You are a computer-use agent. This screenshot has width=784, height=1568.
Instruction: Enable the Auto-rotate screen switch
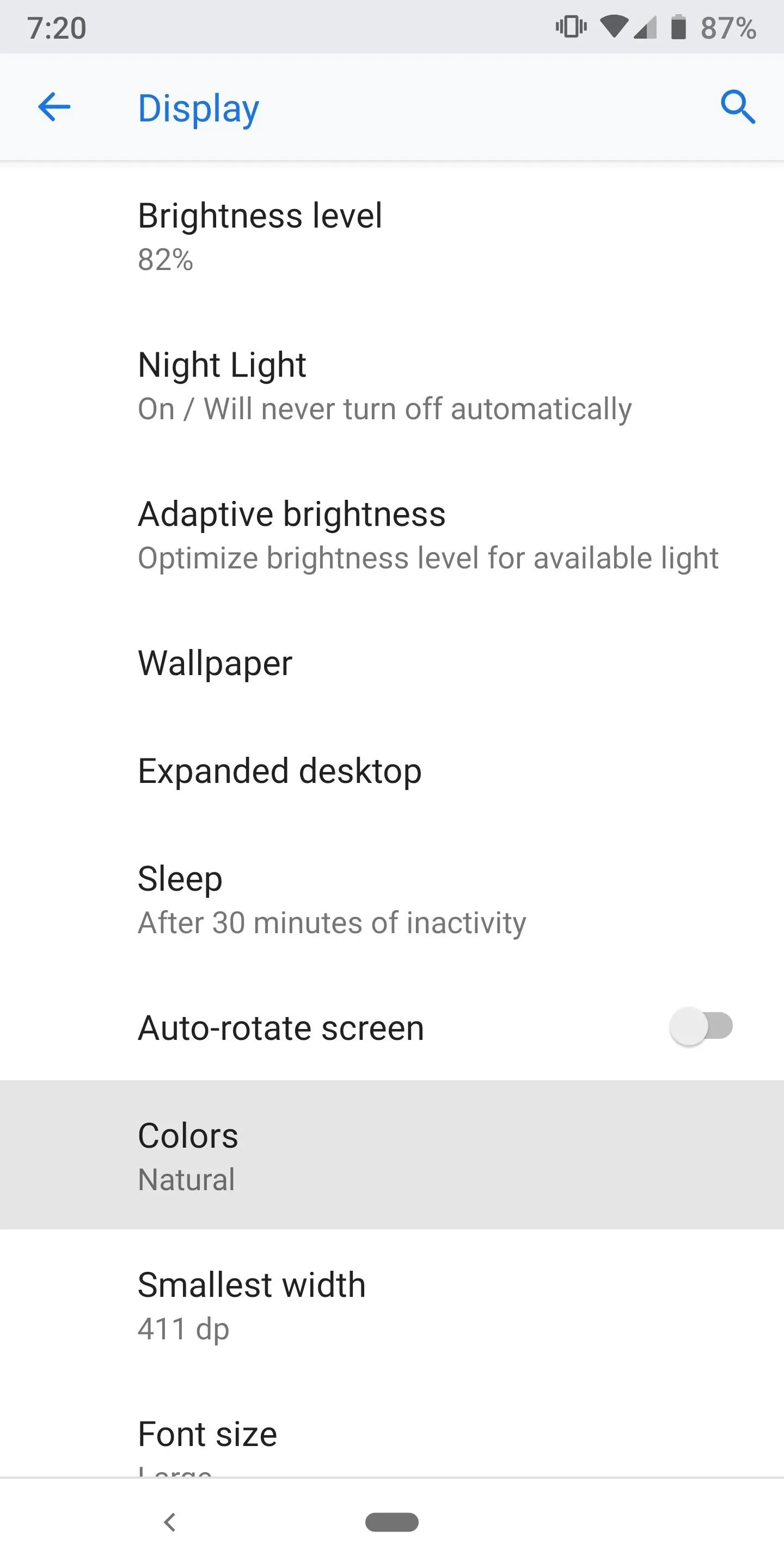[x=701, y=1027]
